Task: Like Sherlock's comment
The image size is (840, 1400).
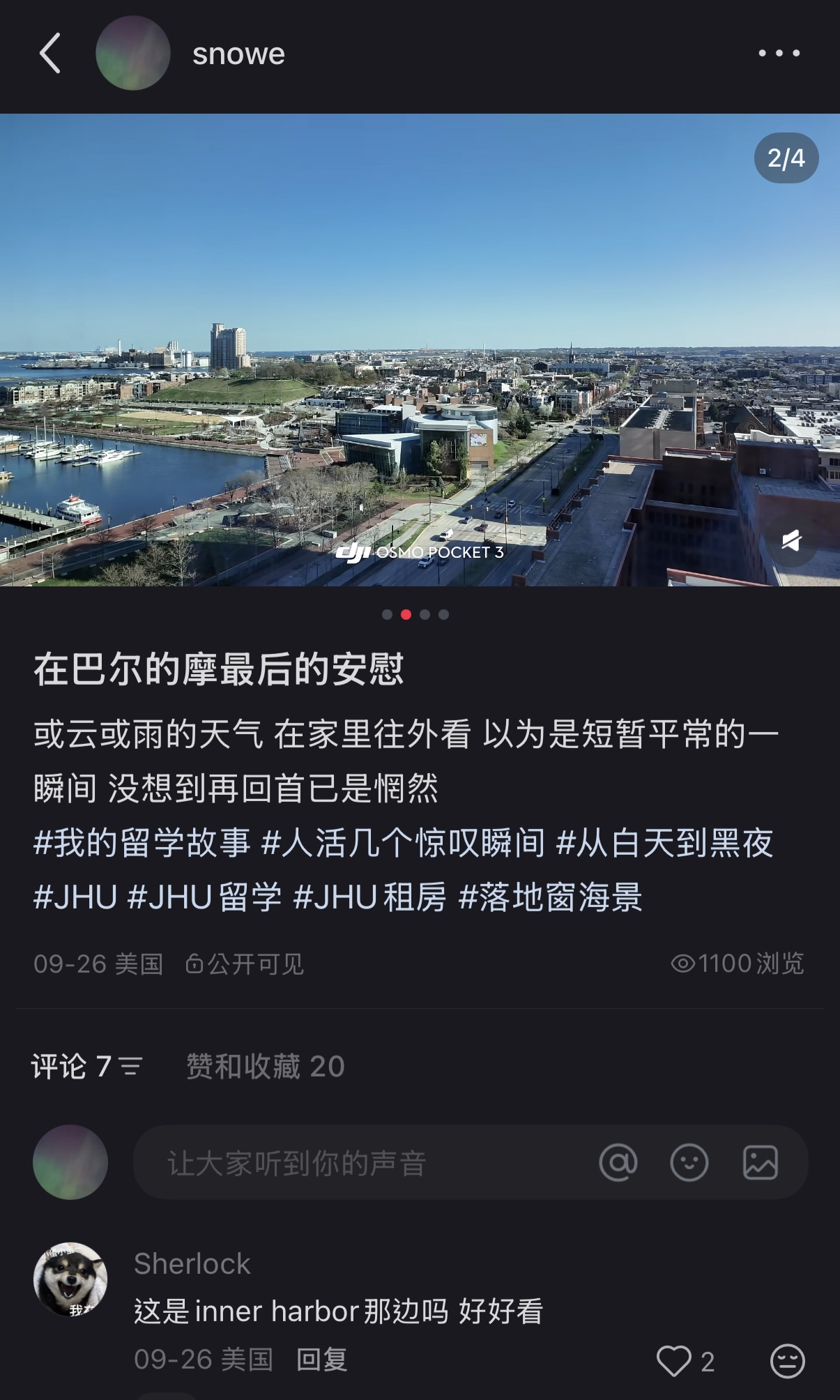Action: click(674, 1361)
